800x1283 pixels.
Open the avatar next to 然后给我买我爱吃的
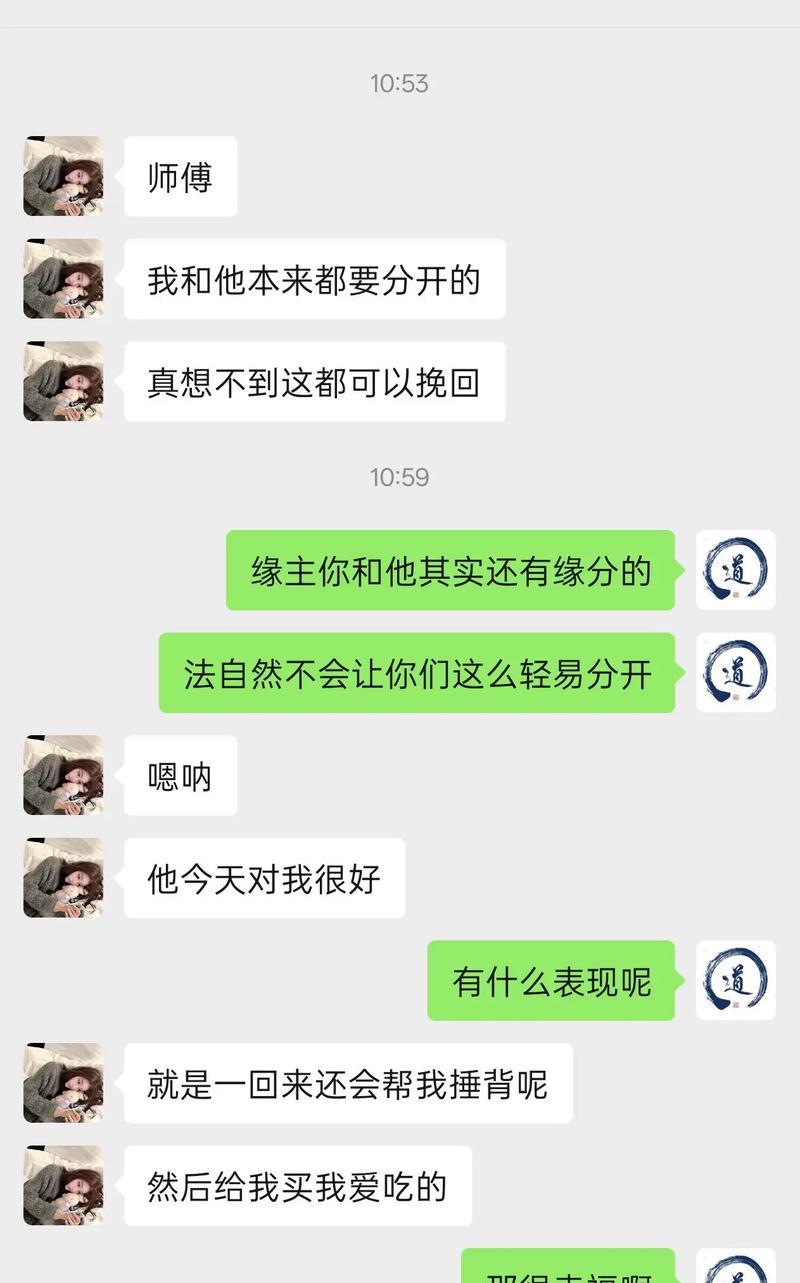[63, 1186]
